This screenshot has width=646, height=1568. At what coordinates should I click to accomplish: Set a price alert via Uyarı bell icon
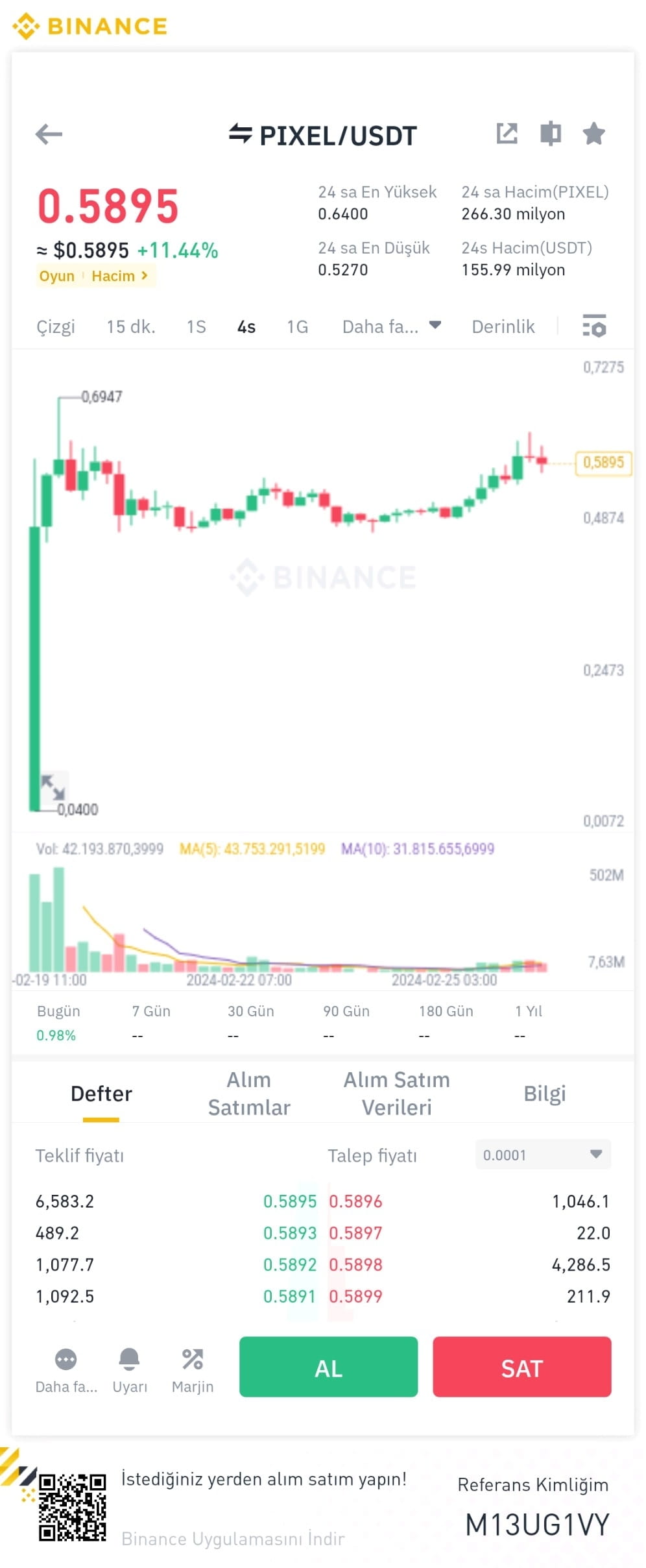(129, 1360)
